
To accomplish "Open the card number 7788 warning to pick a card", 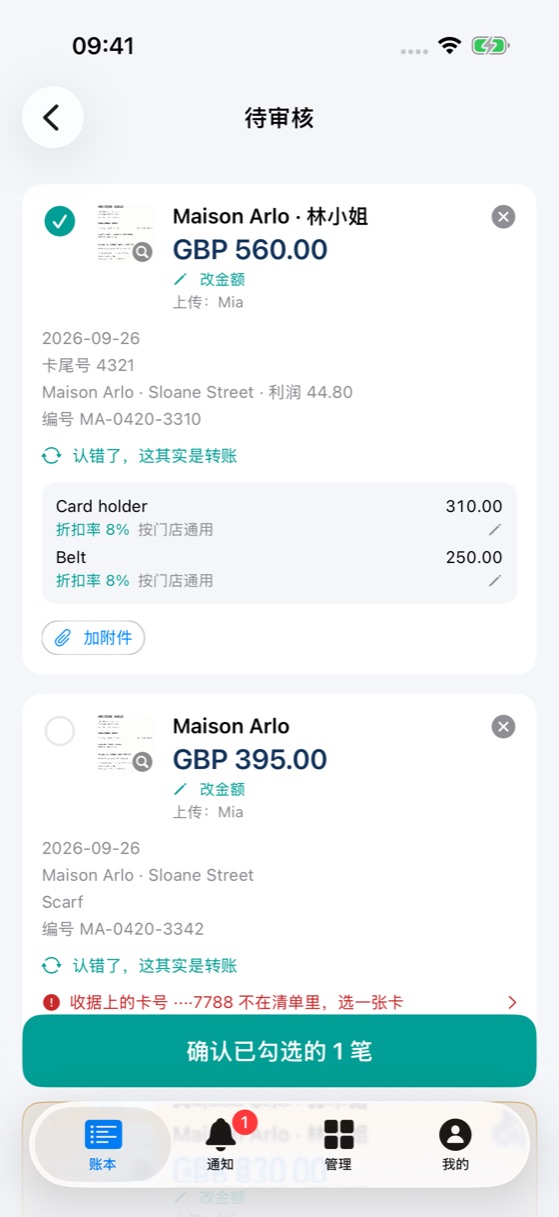I will pos(280,1002).
